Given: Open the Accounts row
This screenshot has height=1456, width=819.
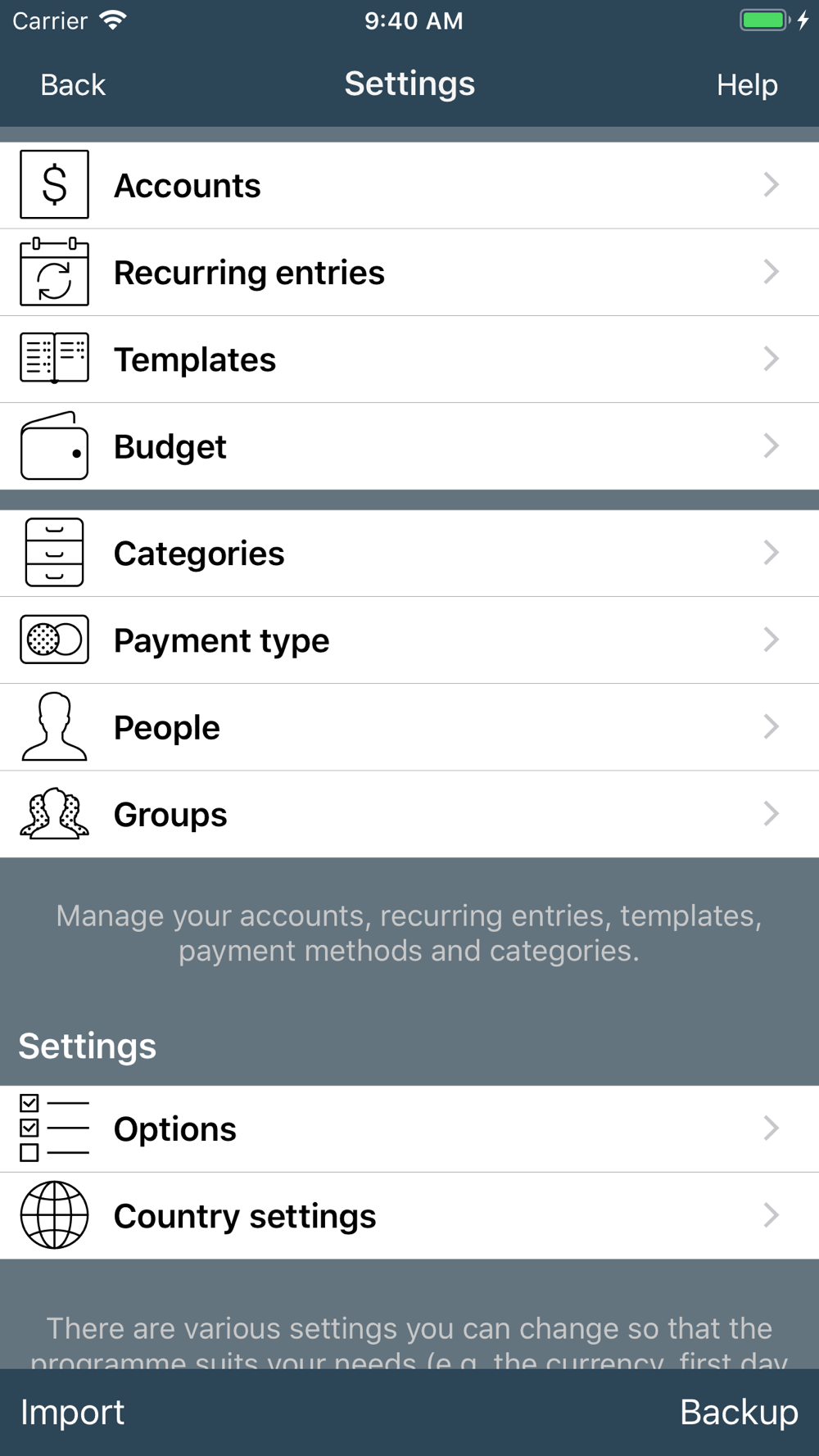Looking at the screenshot, I should 409,186.
